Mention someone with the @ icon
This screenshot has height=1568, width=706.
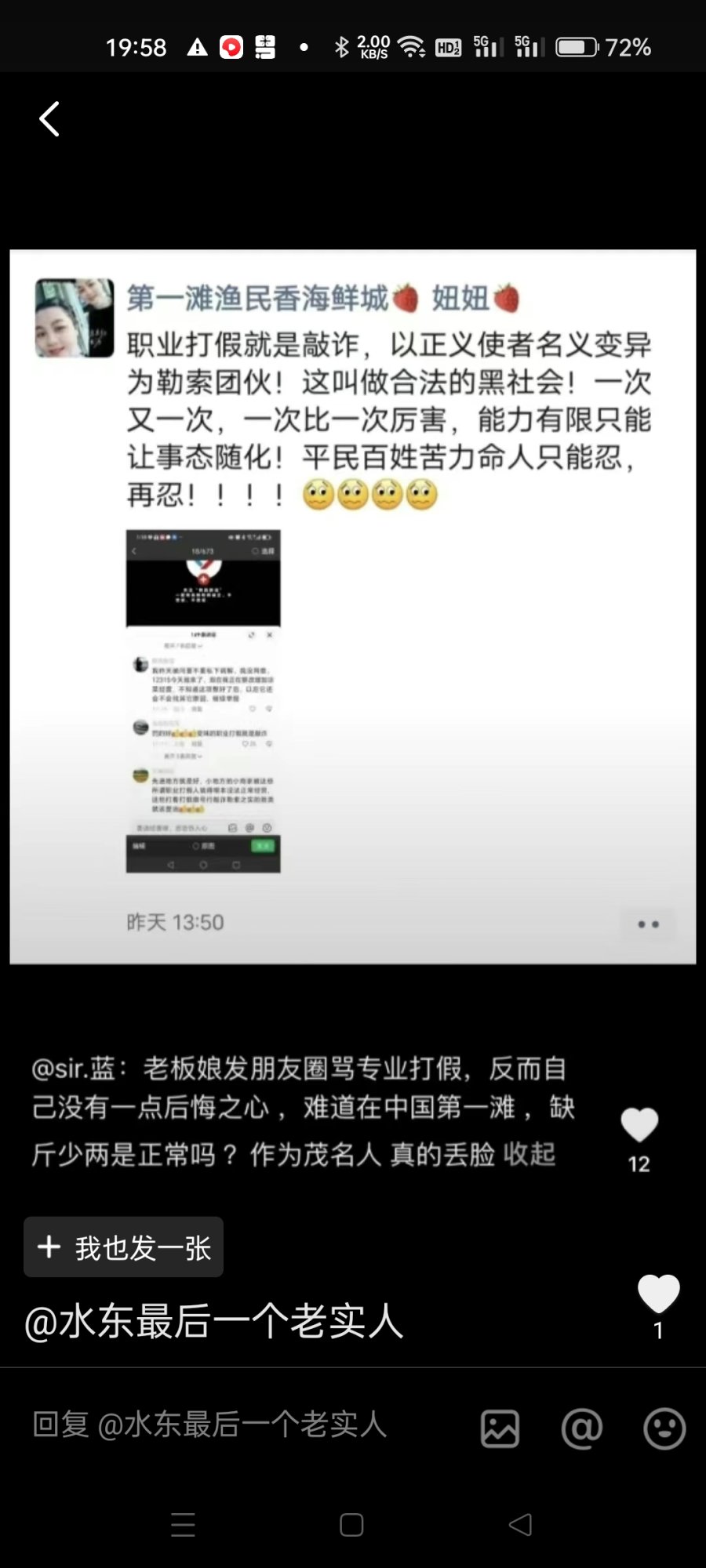[x=582, y=1428]
